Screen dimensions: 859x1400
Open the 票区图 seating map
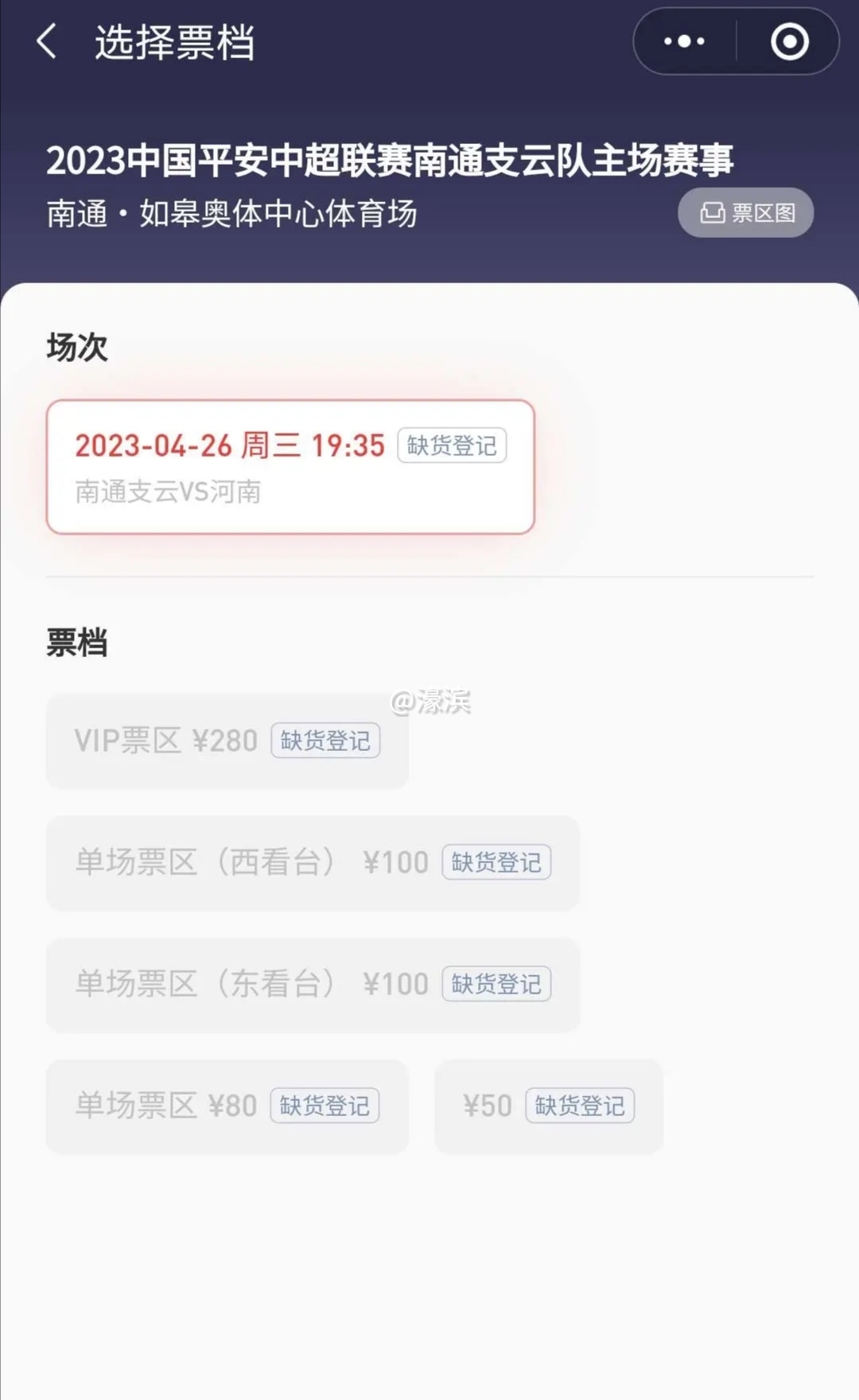[745, 212]
